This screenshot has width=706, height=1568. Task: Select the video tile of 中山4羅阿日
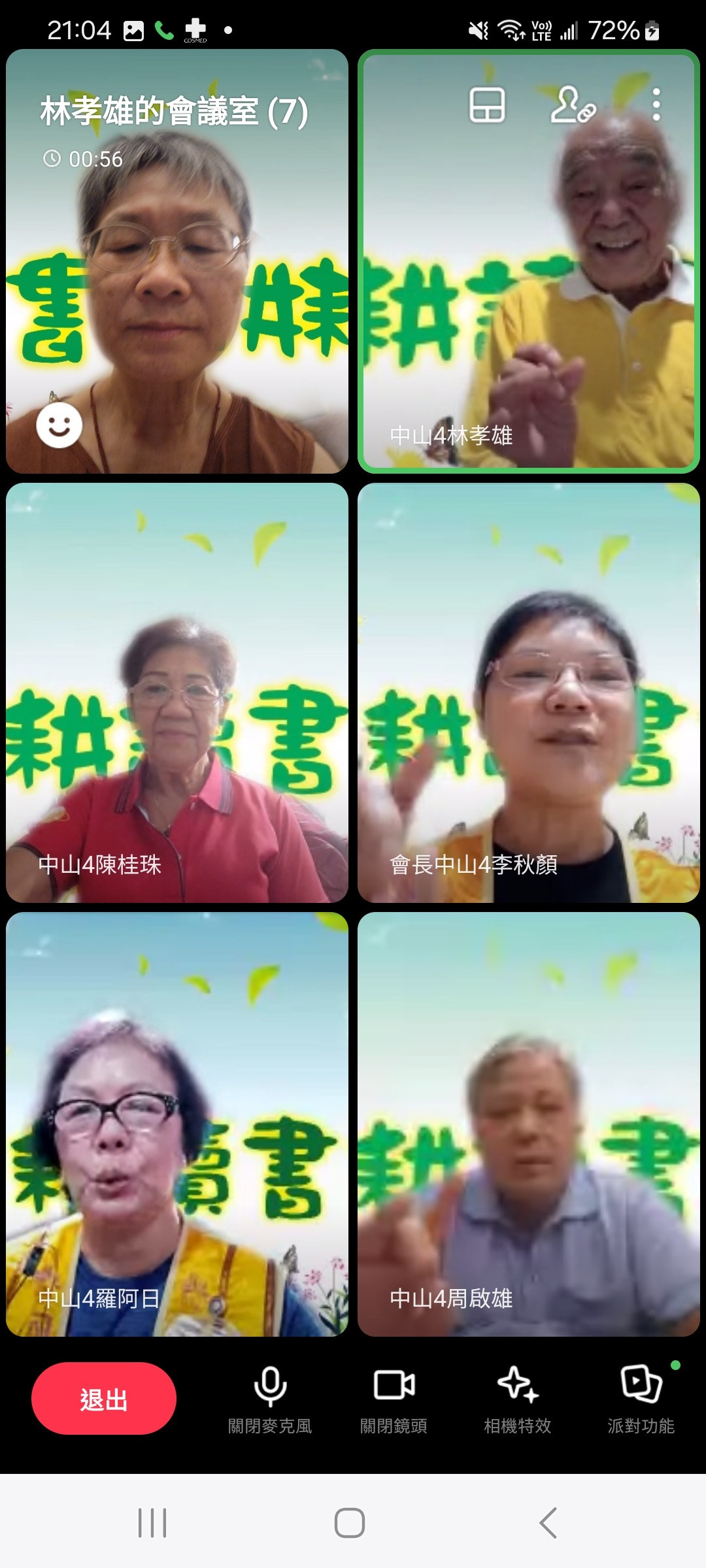(x=177, y=1124)
